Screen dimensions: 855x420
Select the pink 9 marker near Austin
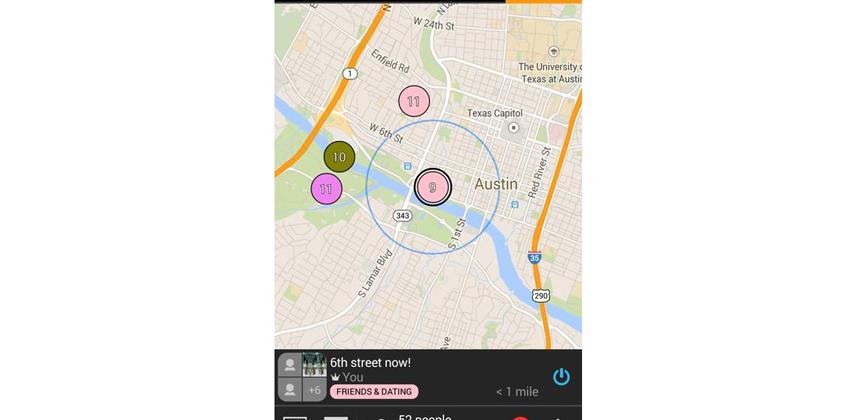coord(433,187)
